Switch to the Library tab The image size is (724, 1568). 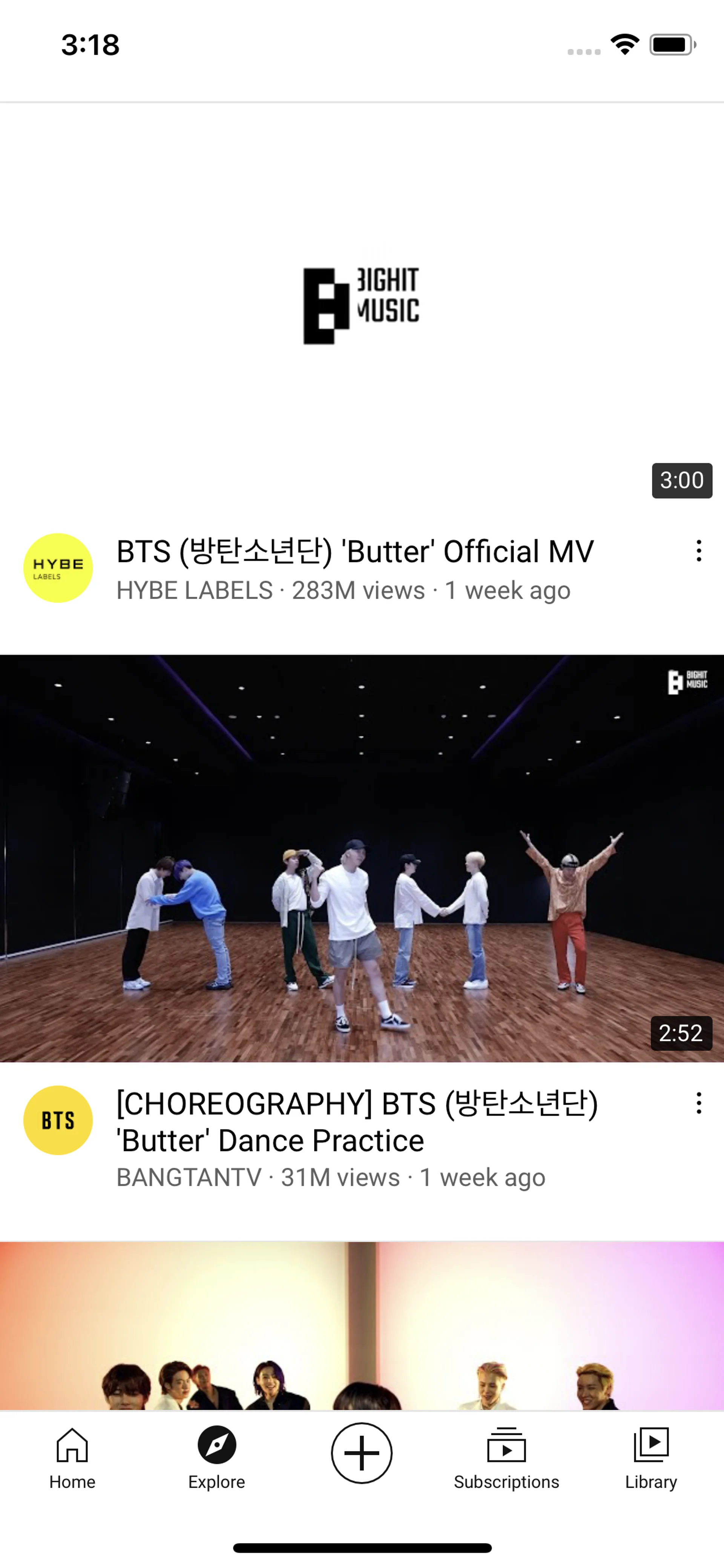(x=650, y=1459)
